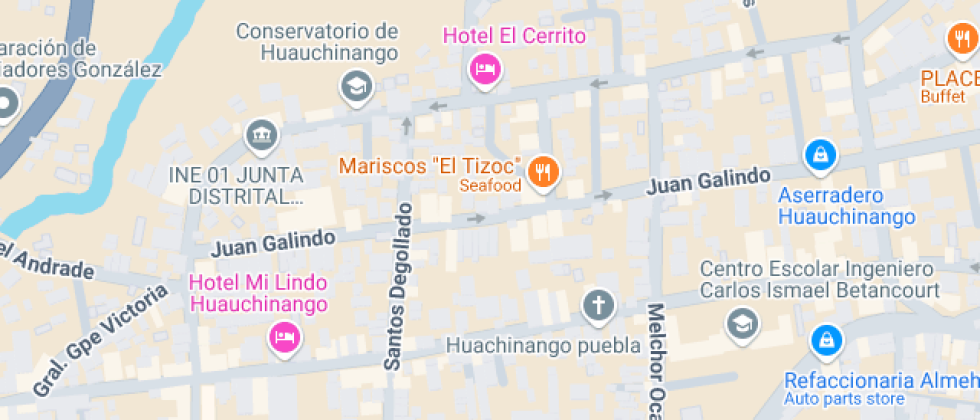Open the Hotel El Cerrito map pin

coord(485,69)
